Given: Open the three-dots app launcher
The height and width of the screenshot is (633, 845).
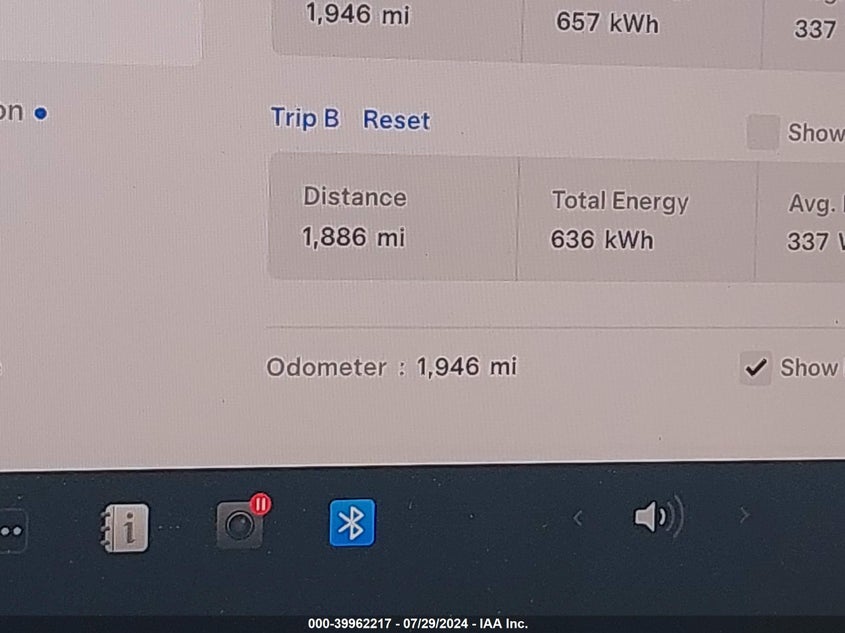Looking at the screenshot, I should pyautogui.click(x=10, y=531).
